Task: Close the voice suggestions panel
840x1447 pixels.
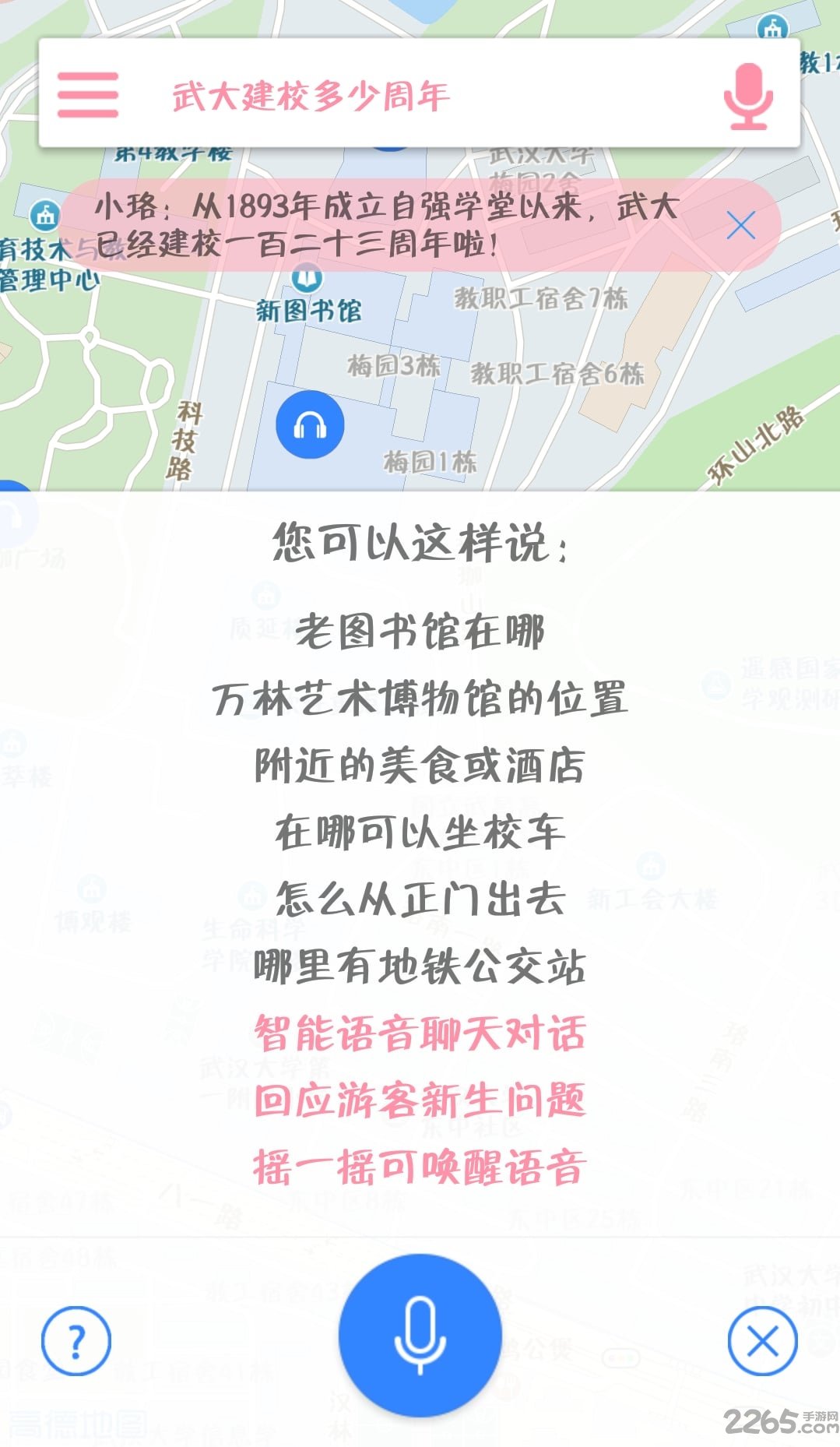Action: 762,1341
